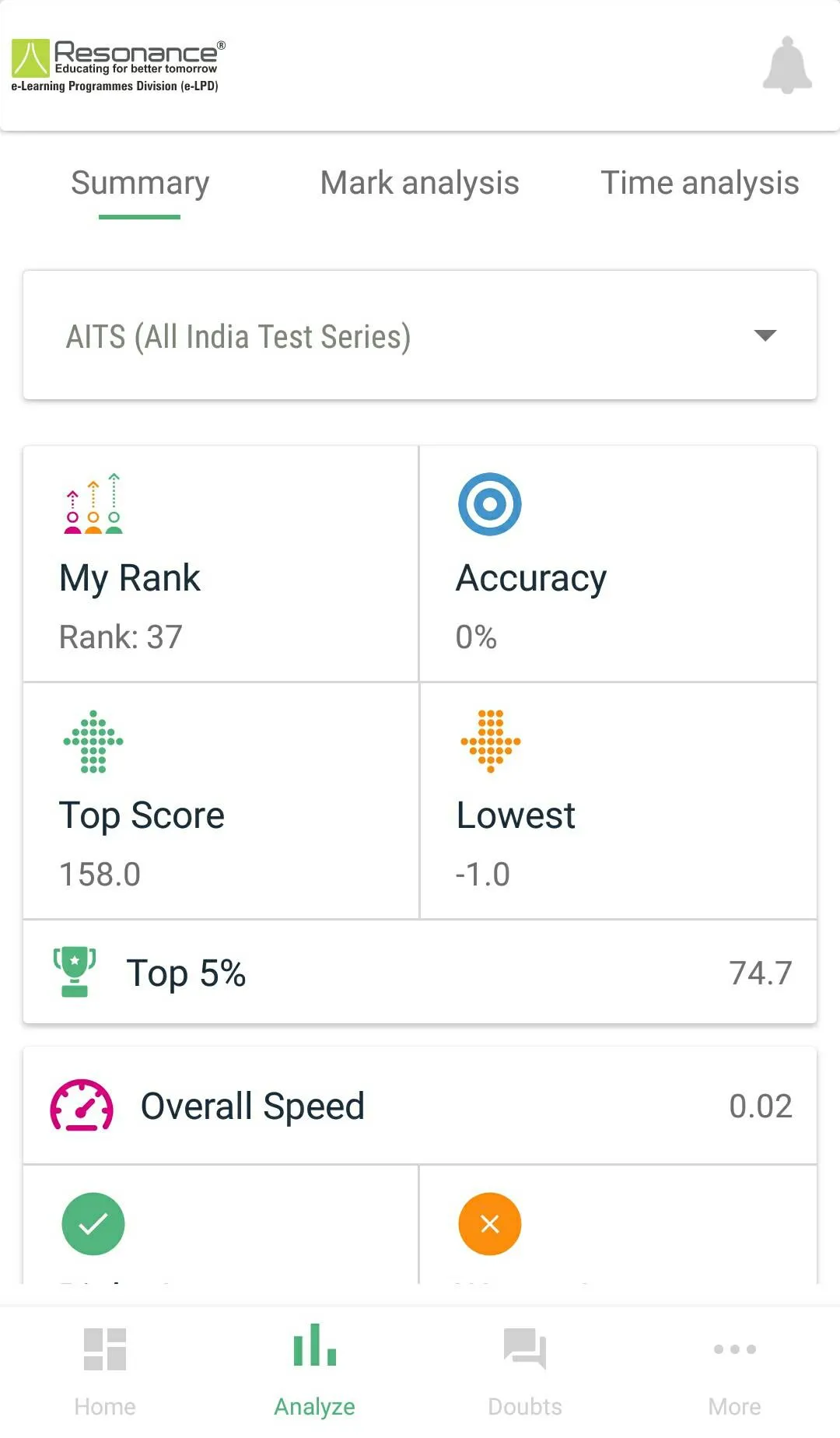The image size is (840, 1438).
Task: Switch to the Mark analysis tab
Action: point(419,184)
